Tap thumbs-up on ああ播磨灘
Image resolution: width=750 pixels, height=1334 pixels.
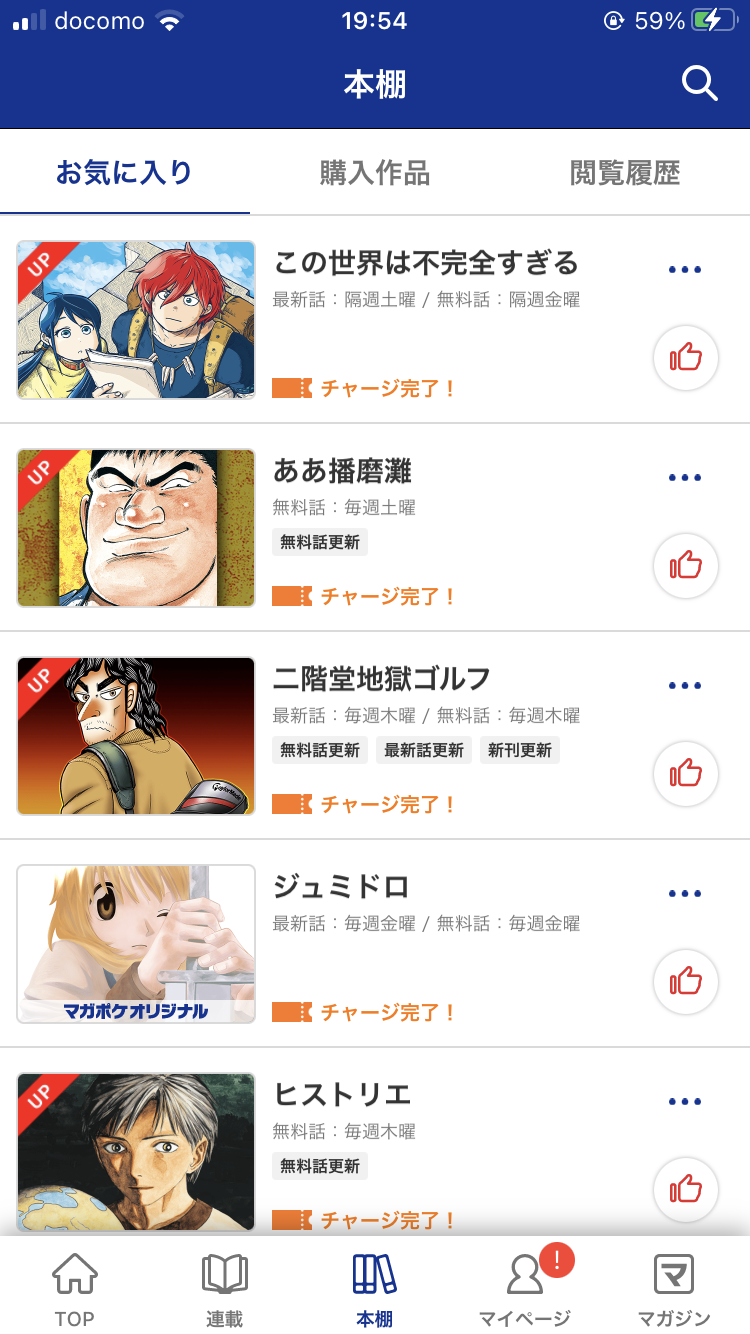click(x=686, y=565)
